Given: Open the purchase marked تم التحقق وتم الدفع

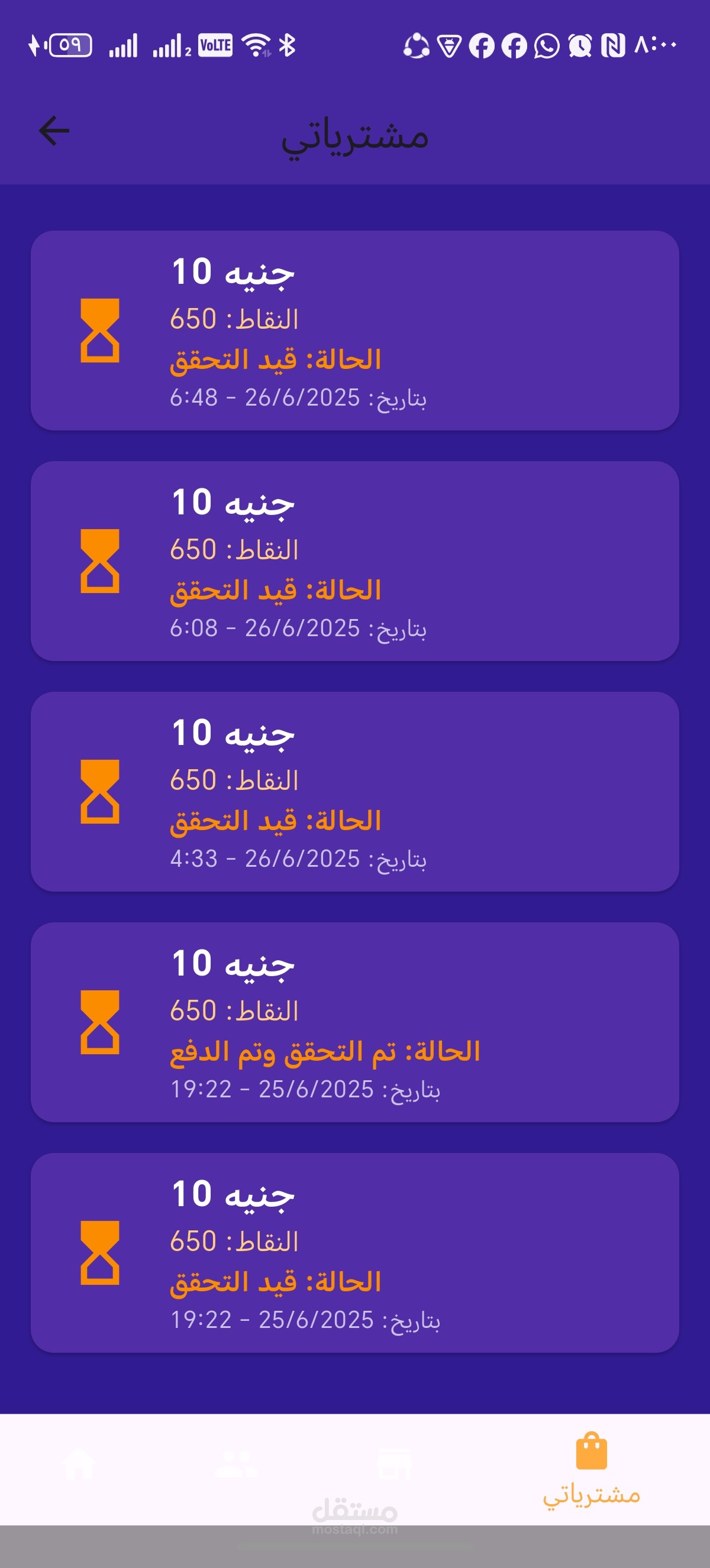Looking at the screenshot, I should (x=354, y=1022).
